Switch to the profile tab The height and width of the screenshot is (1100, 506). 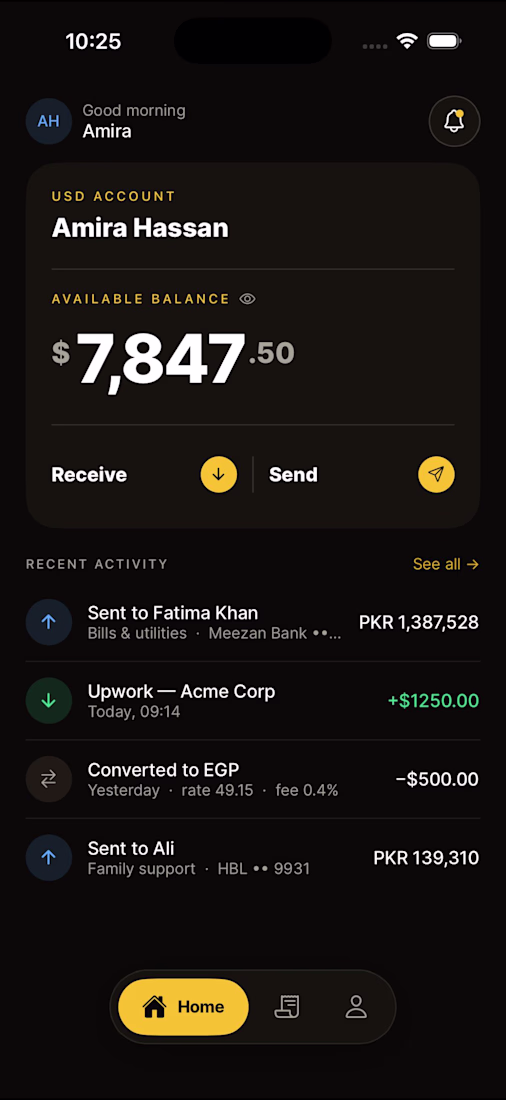356,1007
